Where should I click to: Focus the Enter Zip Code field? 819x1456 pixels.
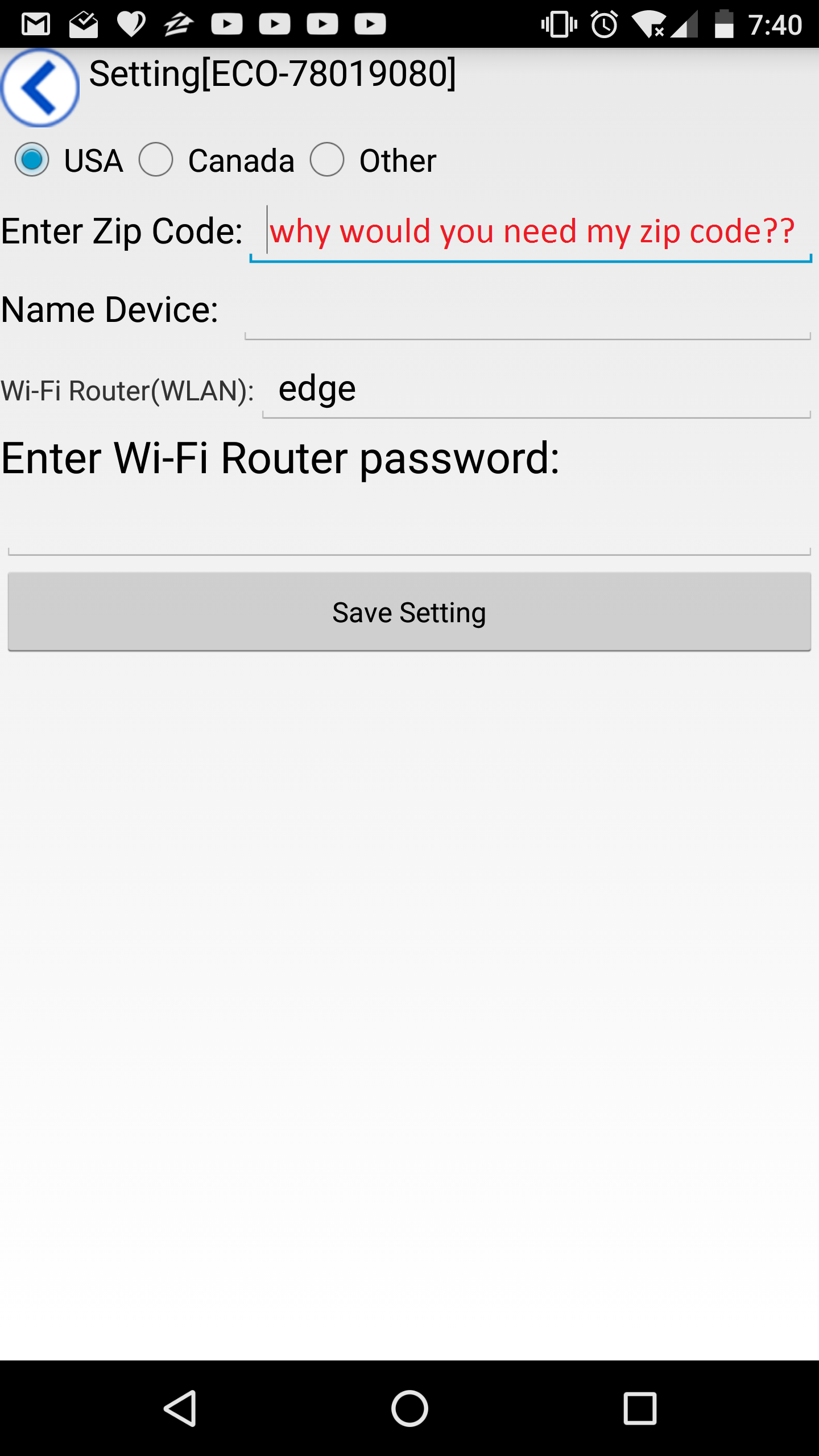pos(531,232)
